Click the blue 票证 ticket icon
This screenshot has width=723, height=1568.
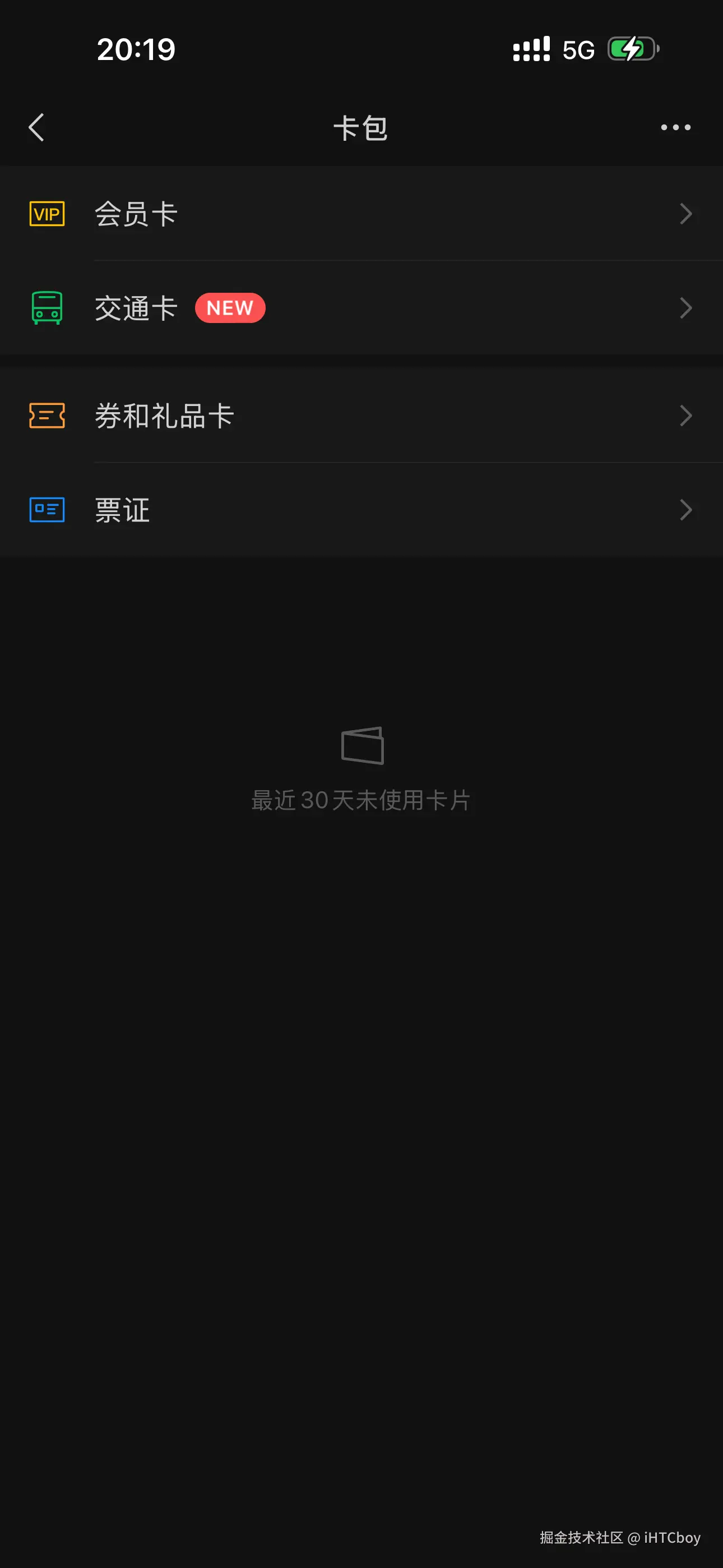47,509
